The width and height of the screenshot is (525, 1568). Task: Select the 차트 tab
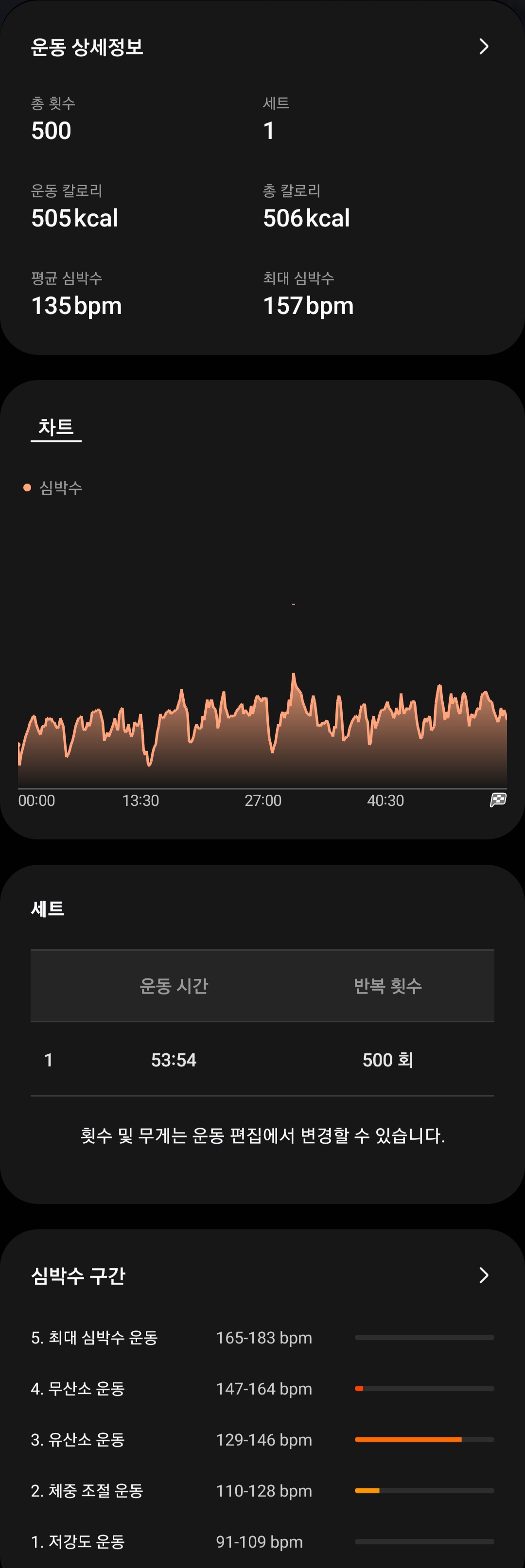pyautogui.click(x=56, y=427)
